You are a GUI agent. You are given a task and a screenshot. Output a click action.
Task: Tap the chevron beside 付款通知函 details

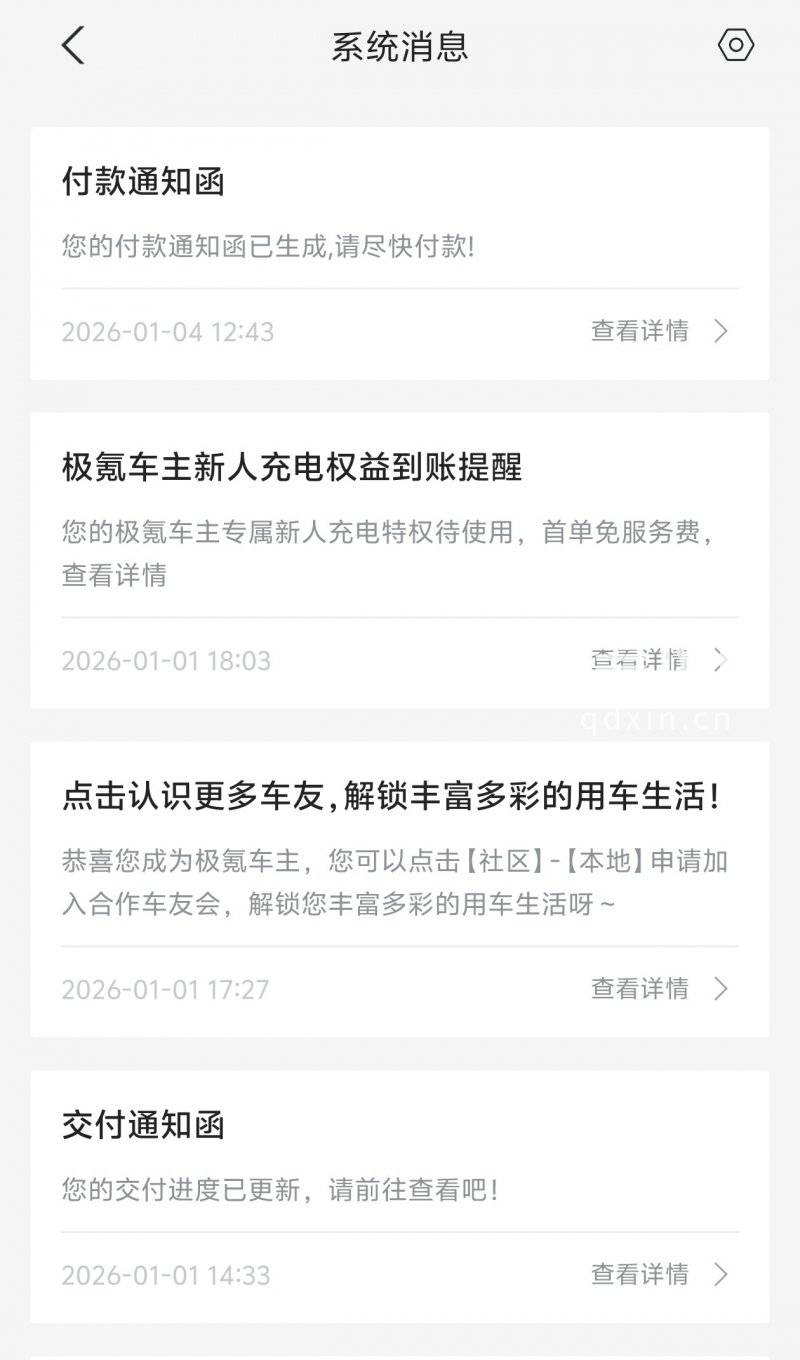pos(722,331)
